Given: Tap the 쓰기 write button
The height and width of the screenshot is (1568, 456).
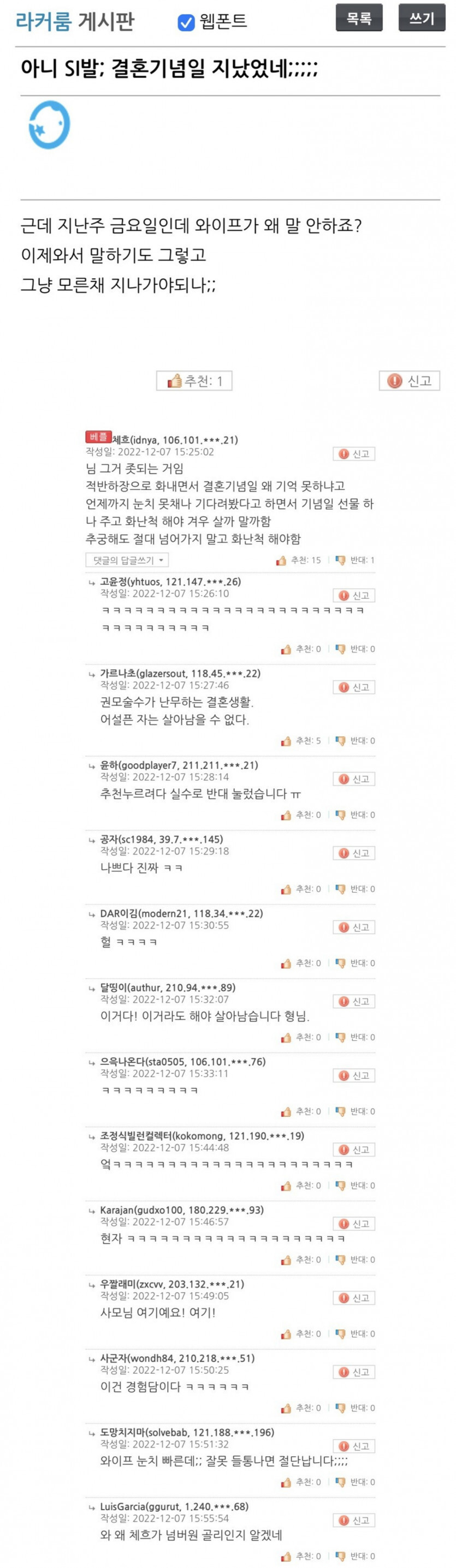Looking at the screenshot, I should point(421,18).
